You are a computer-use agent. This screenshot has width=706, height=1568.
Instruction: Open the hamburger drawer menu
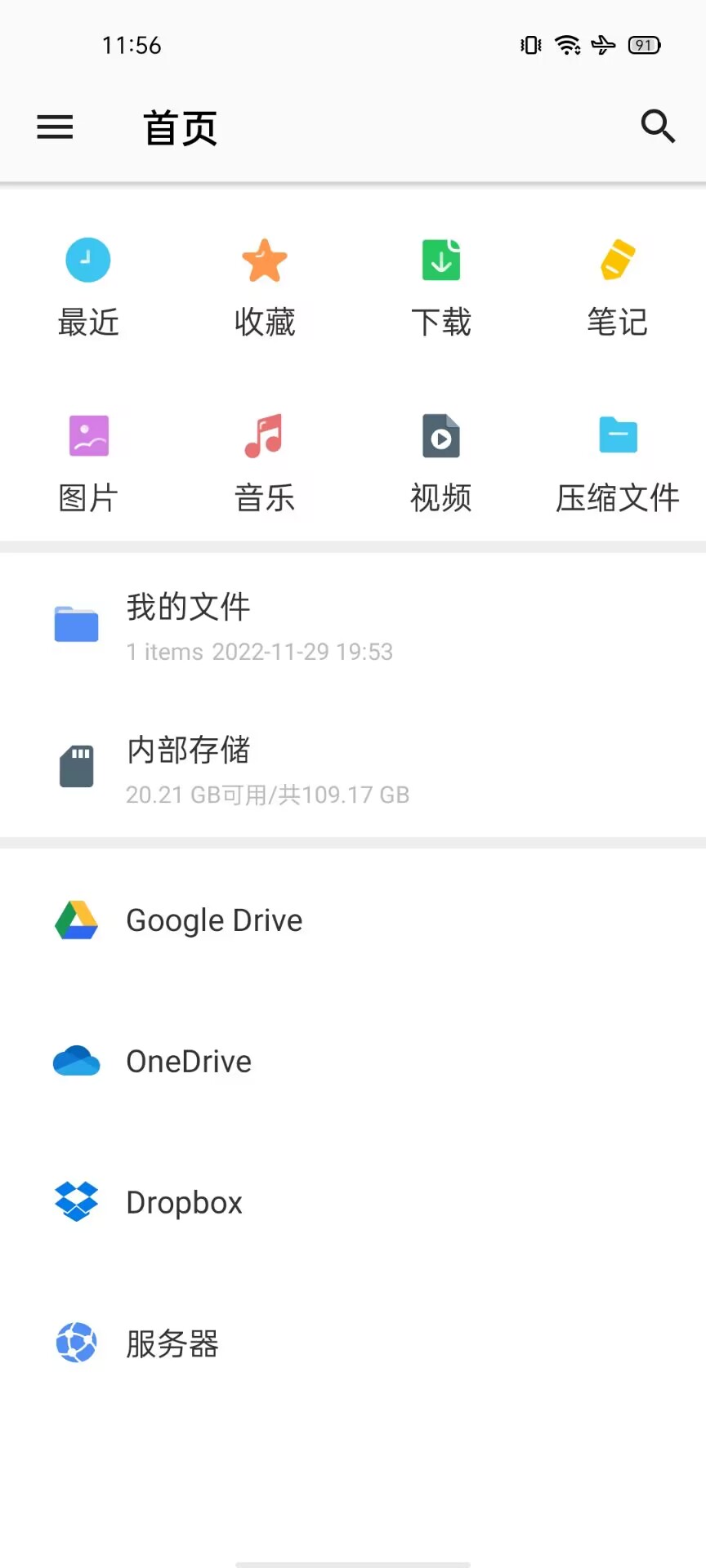55,127
